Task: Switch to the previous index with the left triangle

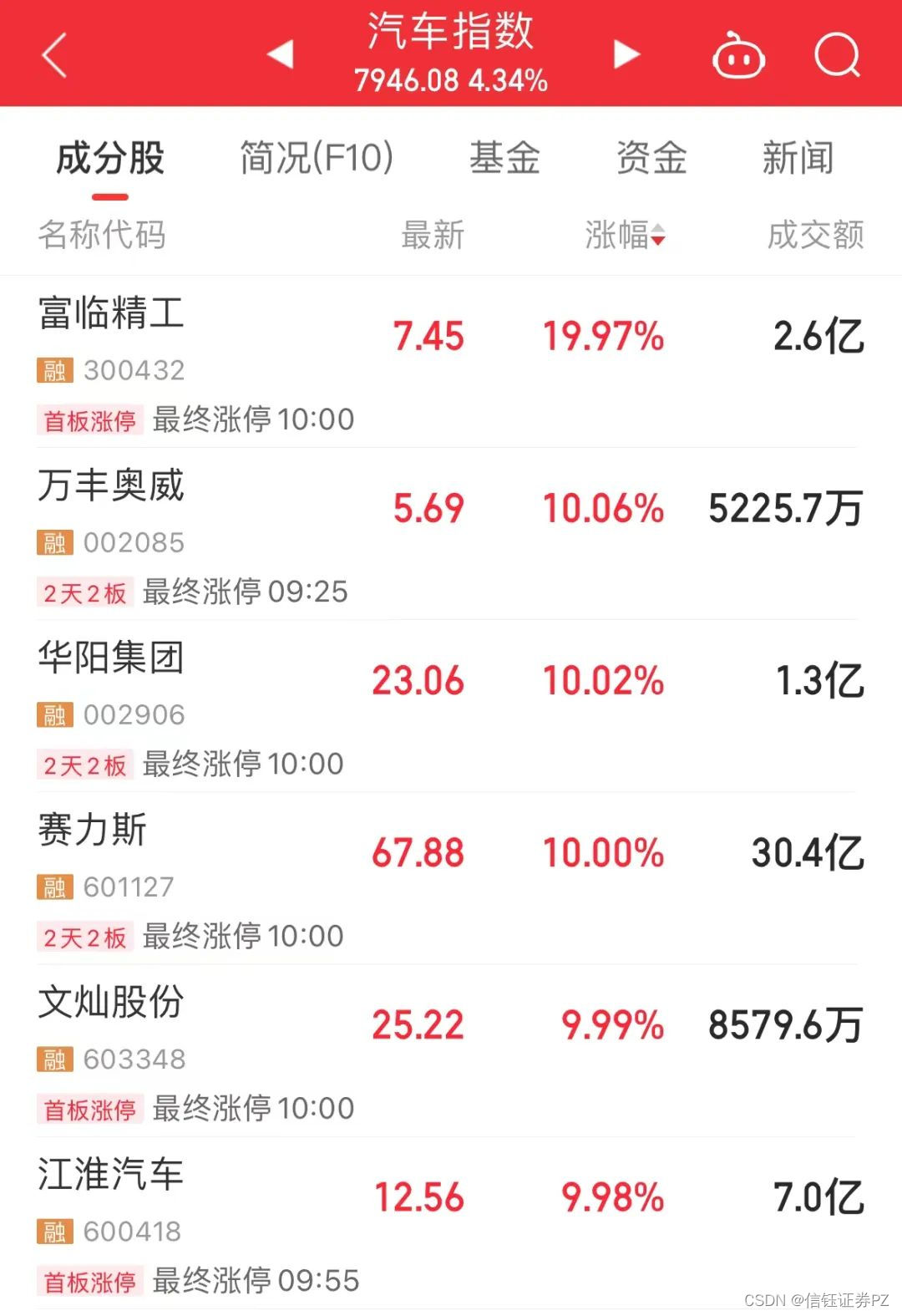Action: (281, 54)
